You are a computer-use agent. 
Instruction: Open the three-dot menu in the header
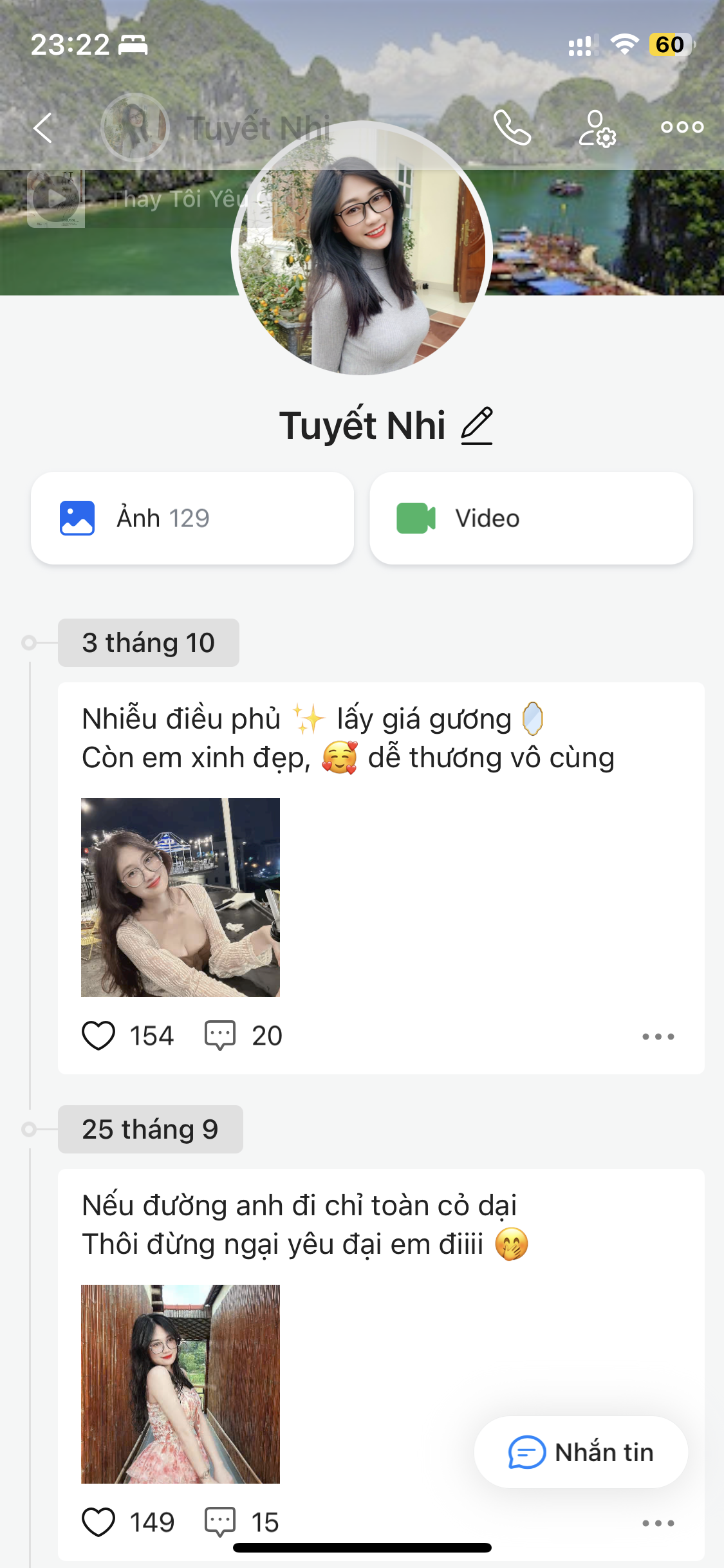coord(682,127)
